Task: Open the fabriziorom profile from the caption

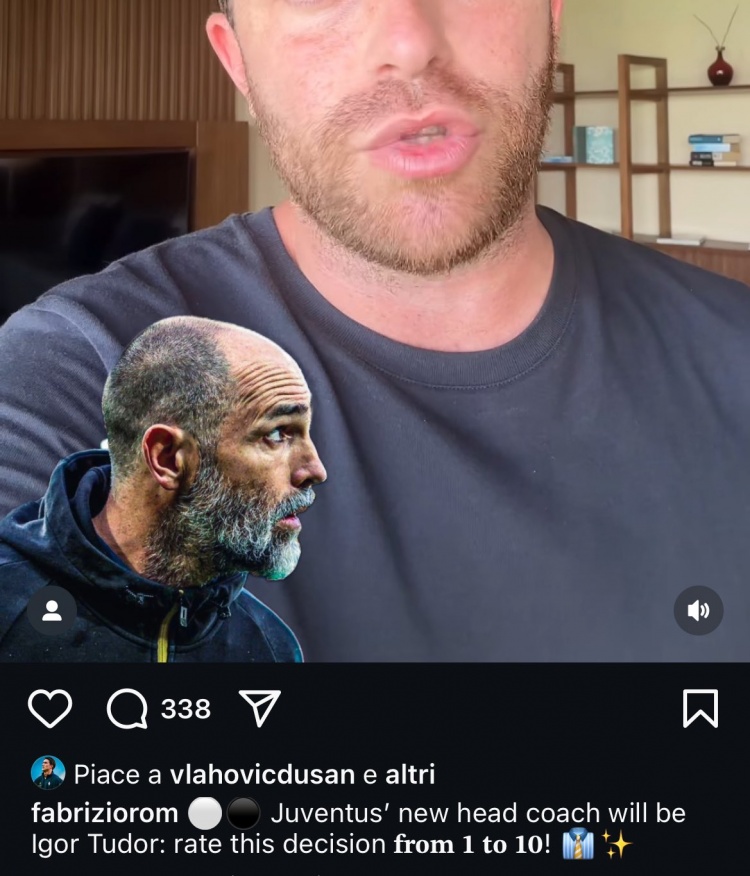Action: pyautogui.click(x=105, y=813)
